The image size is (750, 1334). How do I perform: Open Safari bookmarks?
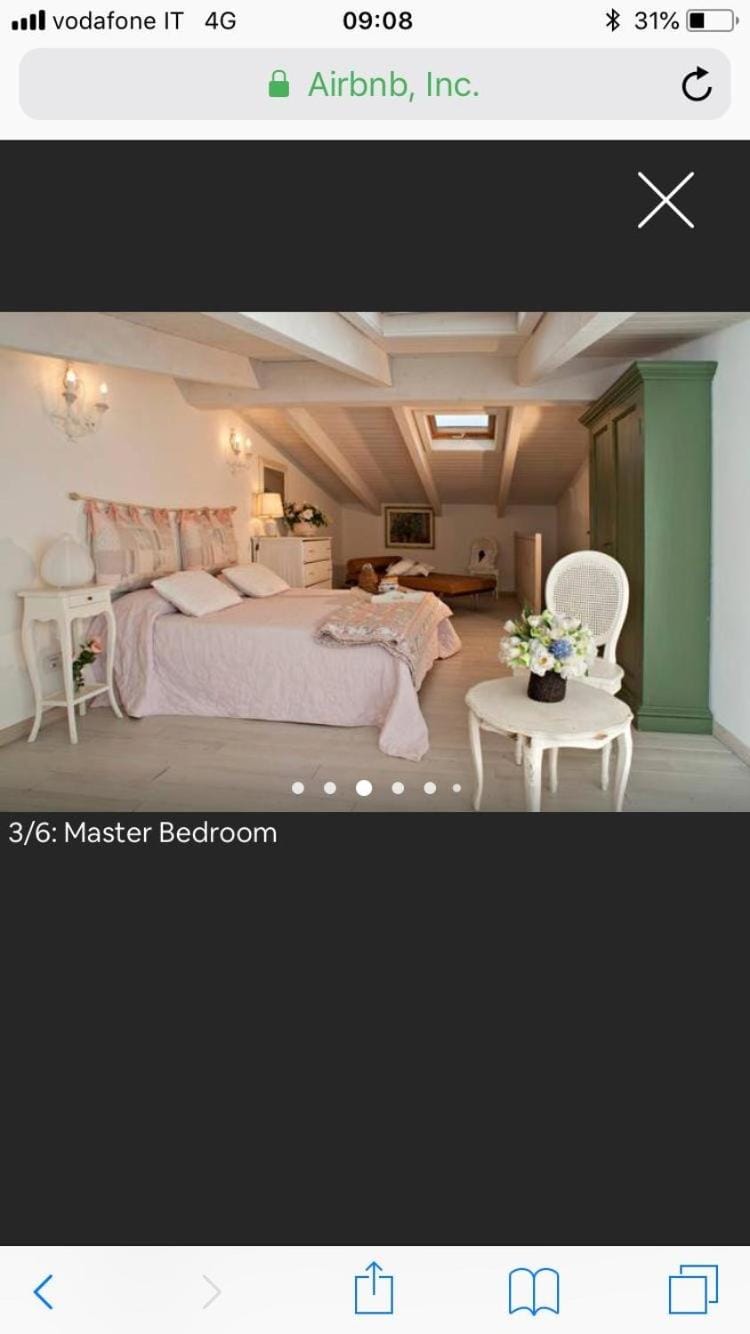(534, 1291)
